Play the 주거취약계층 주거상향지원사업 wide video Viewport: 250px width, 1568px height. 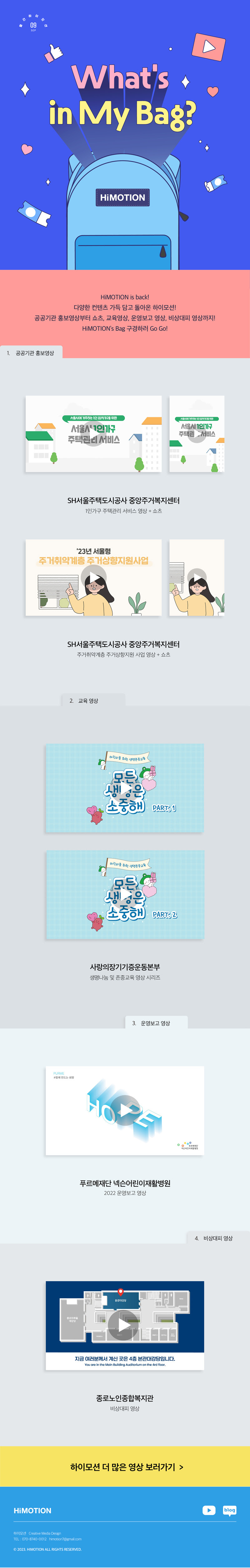tap(93, 578)
